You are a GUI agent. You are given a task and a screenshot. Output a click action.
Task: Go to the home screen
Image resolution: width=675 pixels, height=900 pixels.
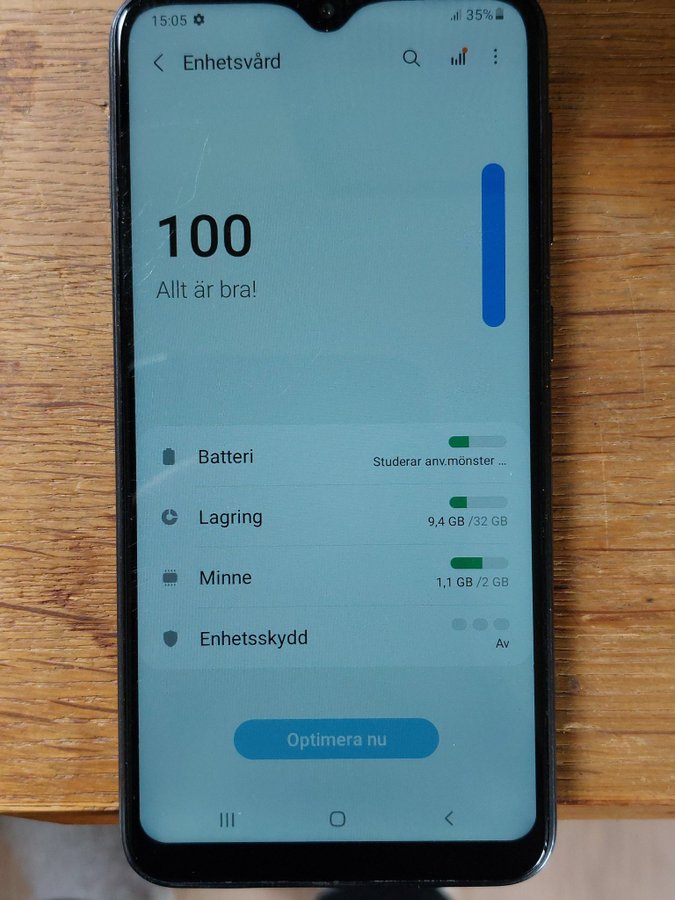pos(337,819)
